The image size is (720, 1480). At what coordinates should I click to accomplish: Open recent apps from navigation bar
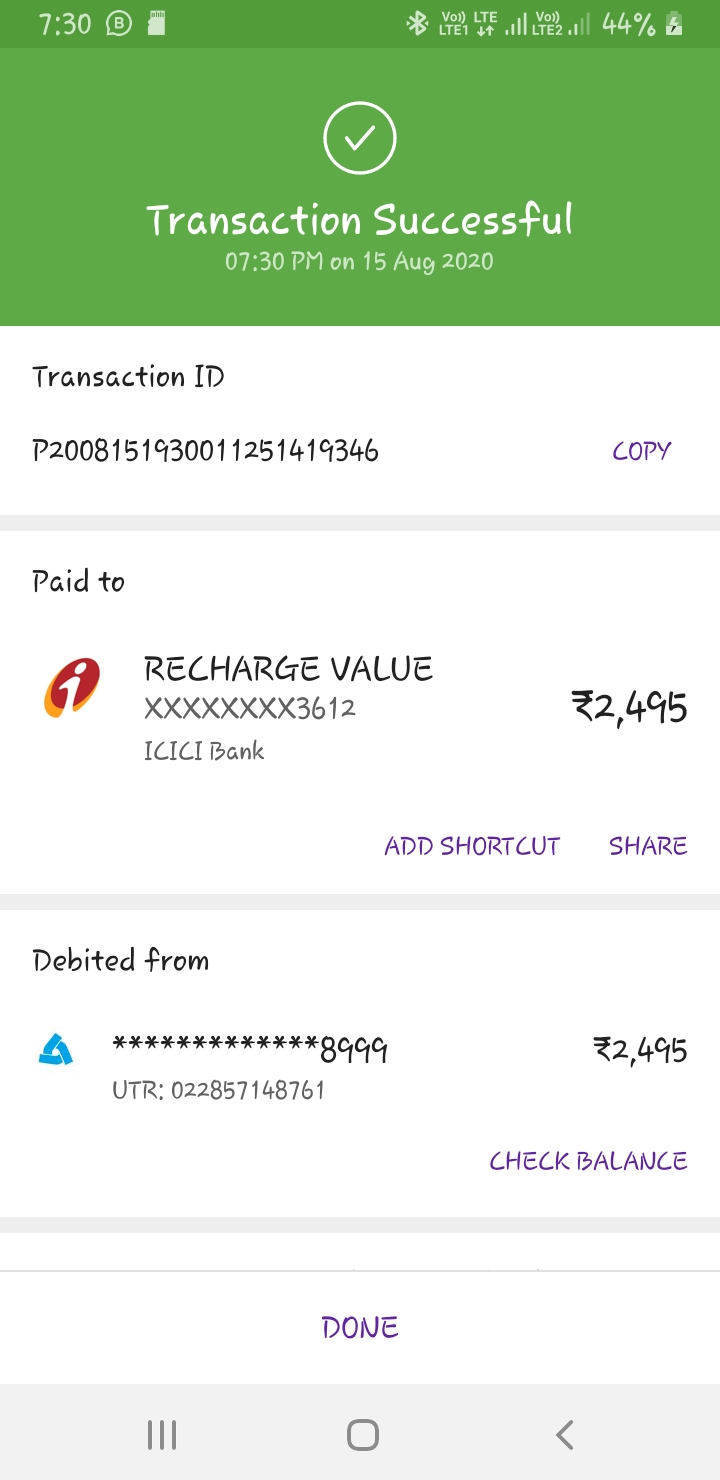[162, 1435]
